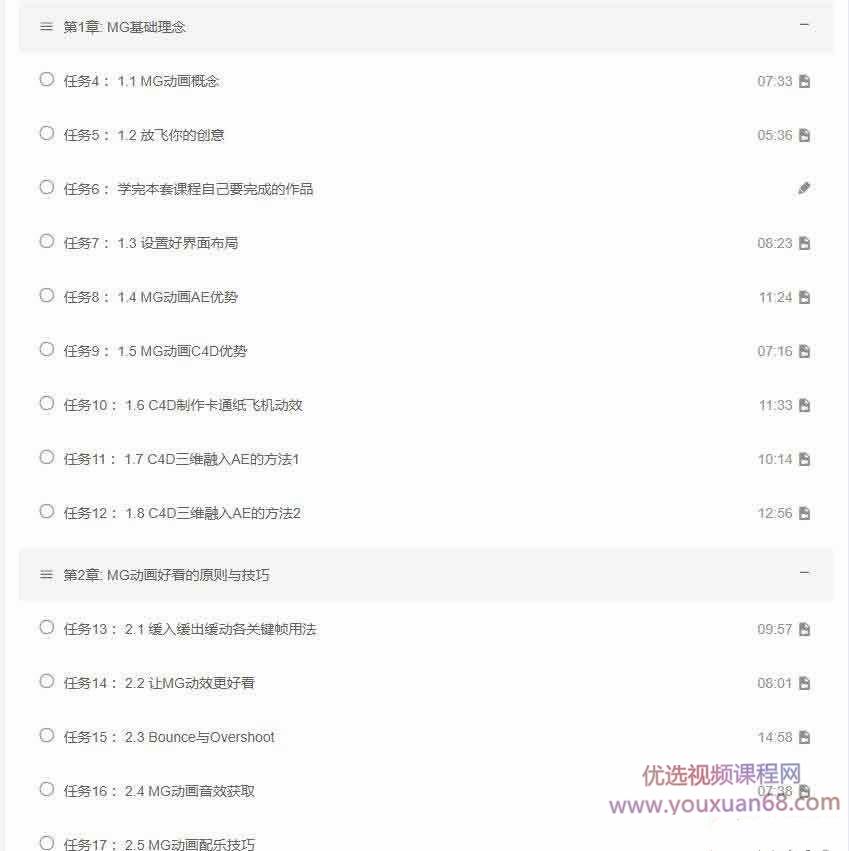Open task 9: 1.5 MG动画C4D优势
Screen dimensions: 849x851
pyautogui.click(x=182, y=351)
